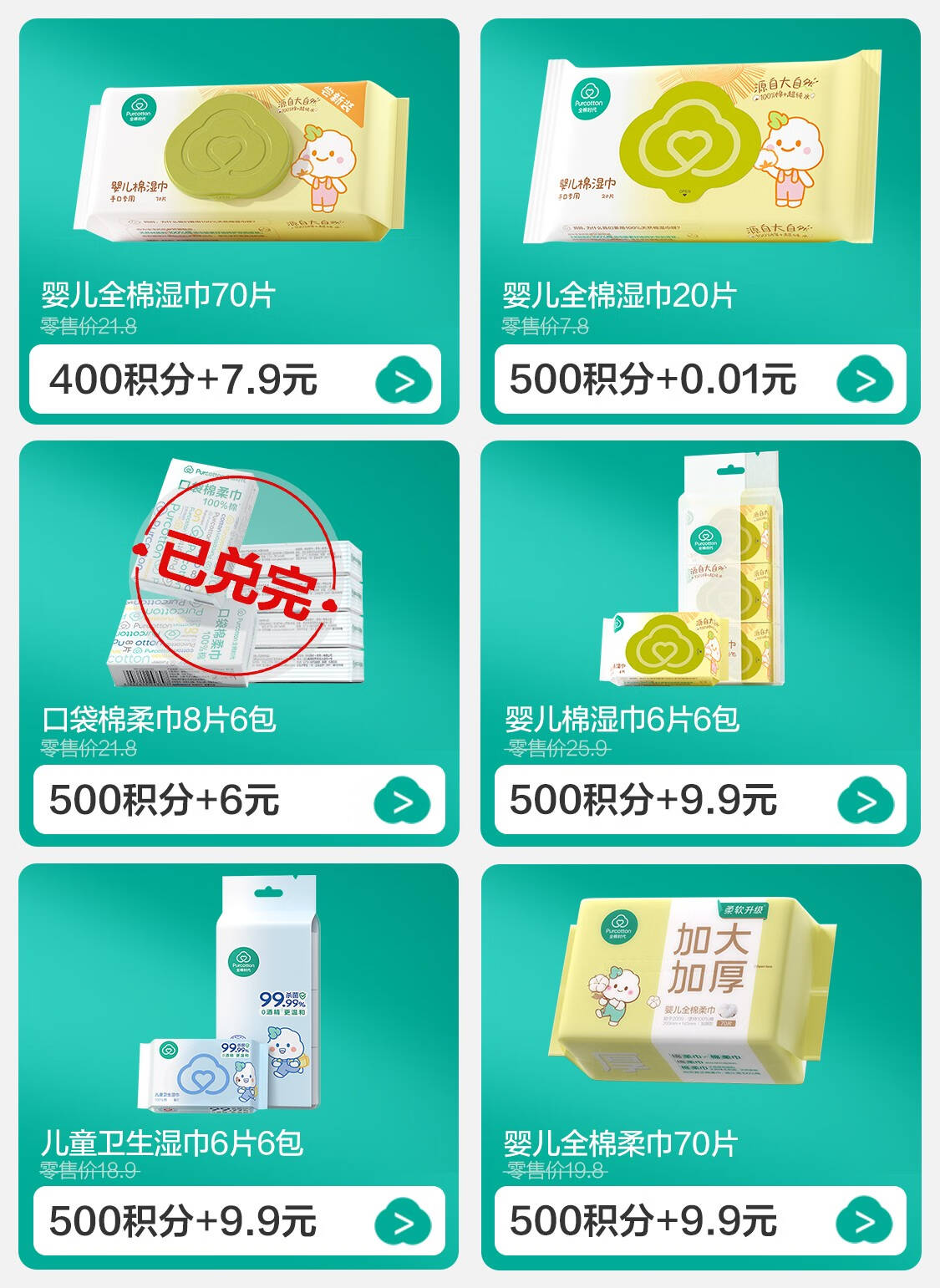Tap the arrow beside 500积分+0.01元
Viewport: 940px width, 1288px height.
tap(865, 381)
